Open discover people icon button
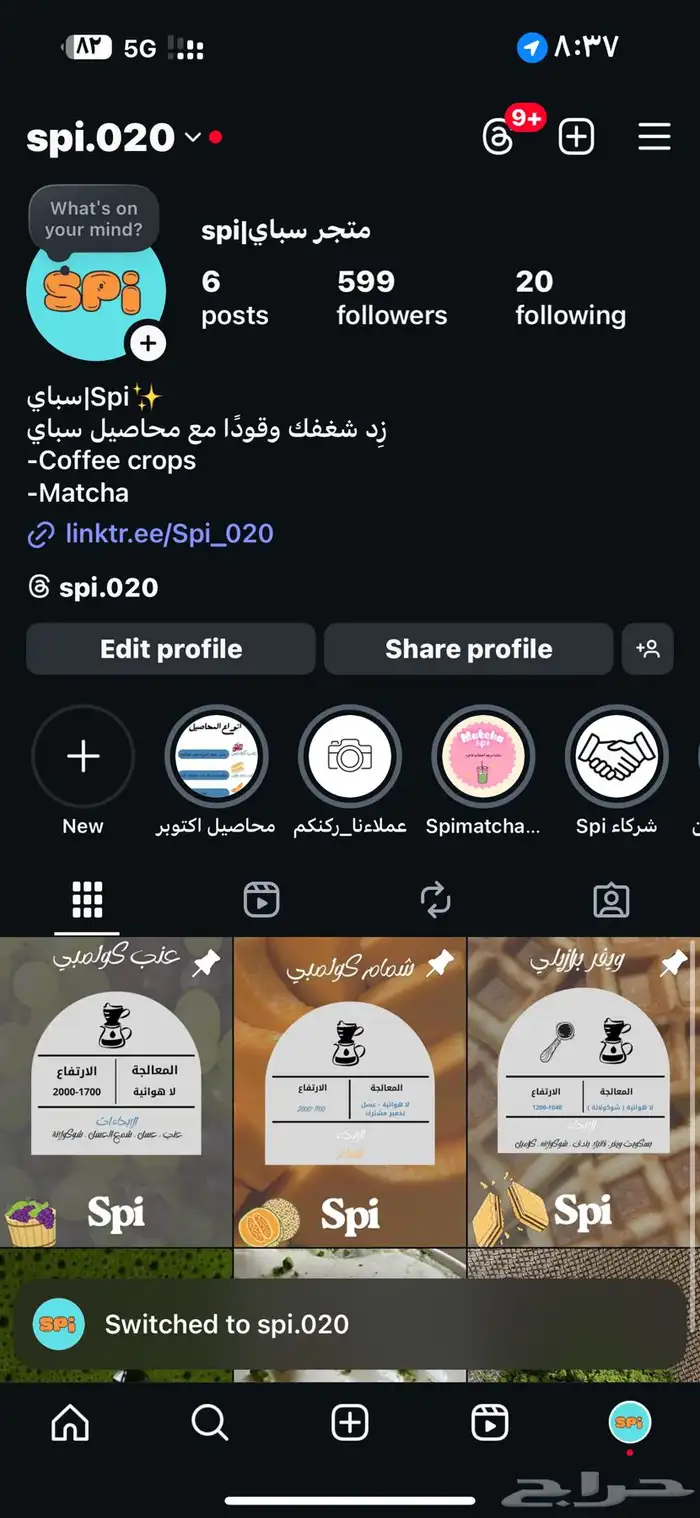The width and height of the screenshot is (700, 1518). click(648, 649)
